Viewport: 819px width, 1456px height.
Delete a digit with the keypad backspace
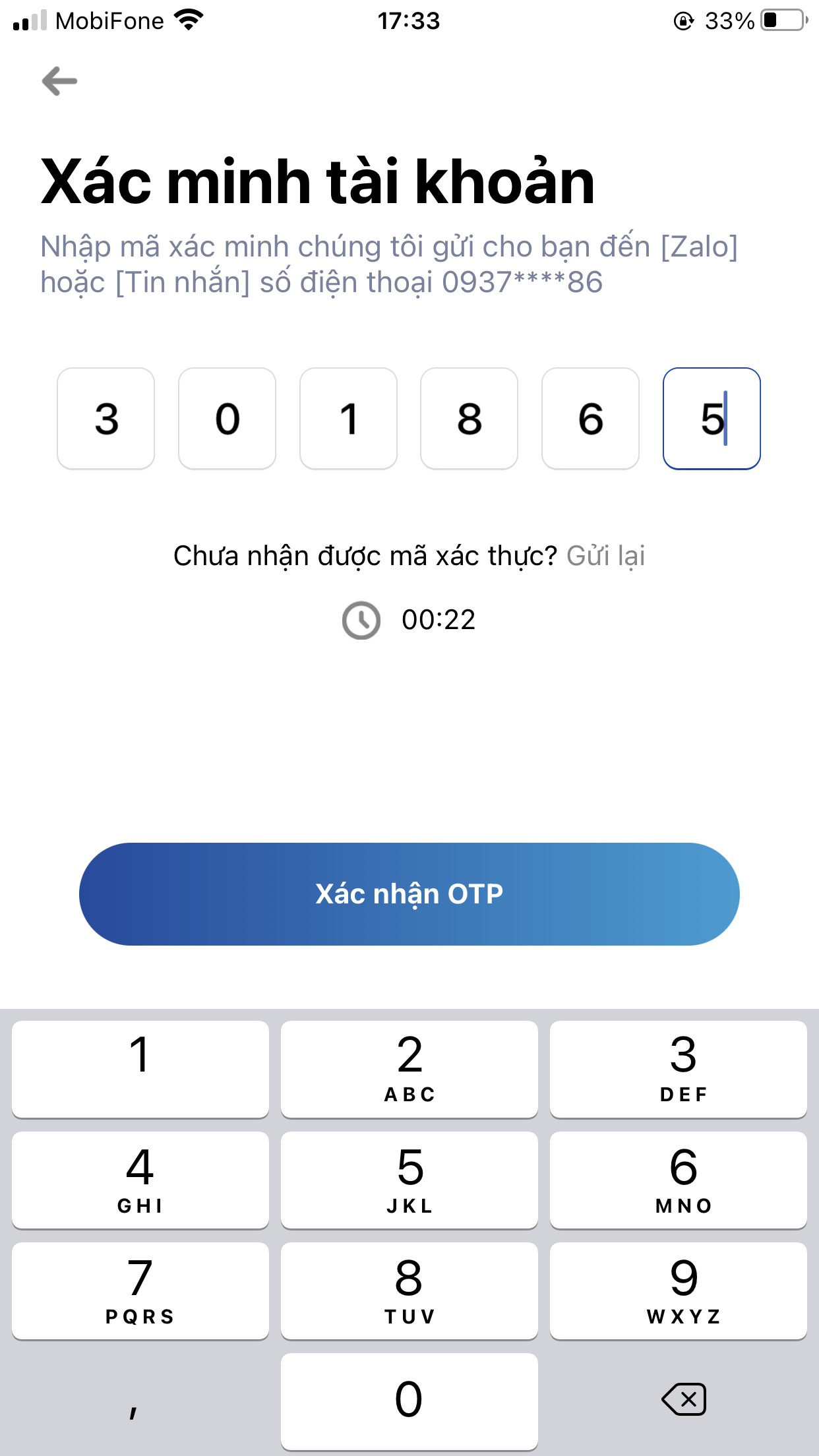pyautogui.click(x=684, y=1399)
